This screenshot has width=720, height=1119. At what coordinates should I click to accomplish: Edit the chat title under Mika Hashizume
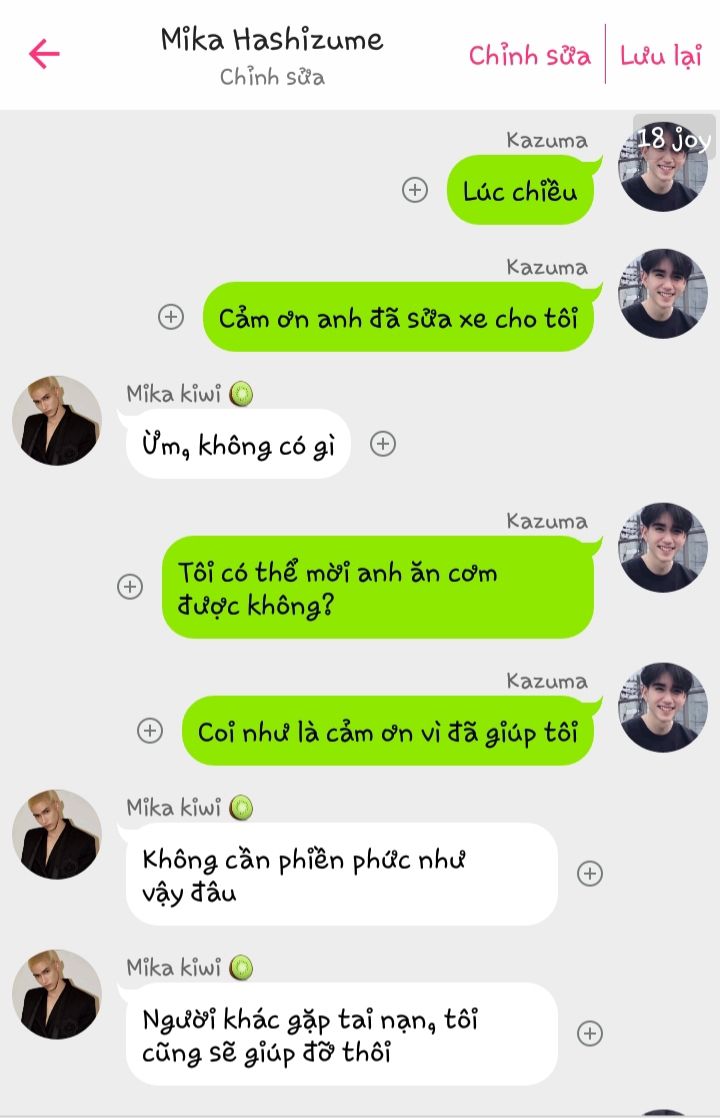(x=272, y=77)
